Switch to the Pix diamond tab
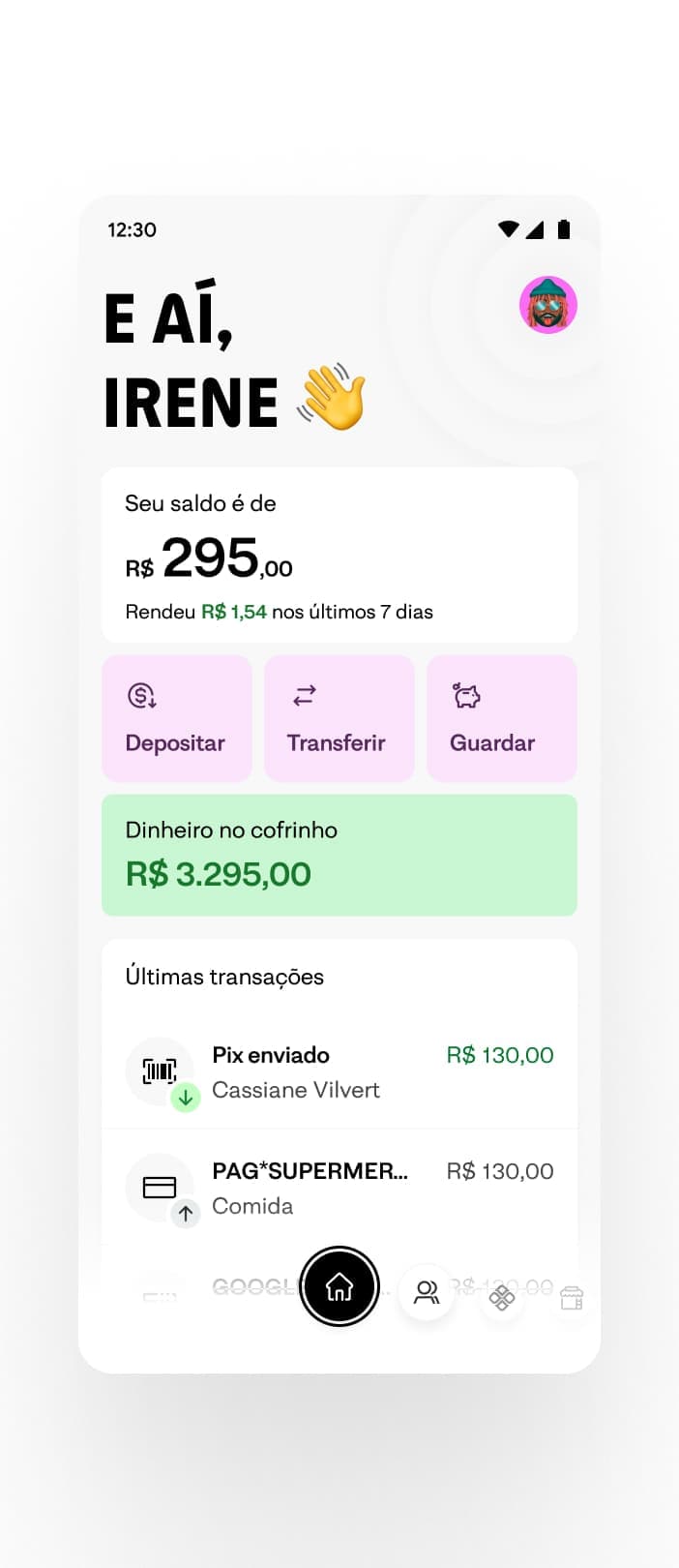Screen dimensions: 679x1568 pos(501,1297)
